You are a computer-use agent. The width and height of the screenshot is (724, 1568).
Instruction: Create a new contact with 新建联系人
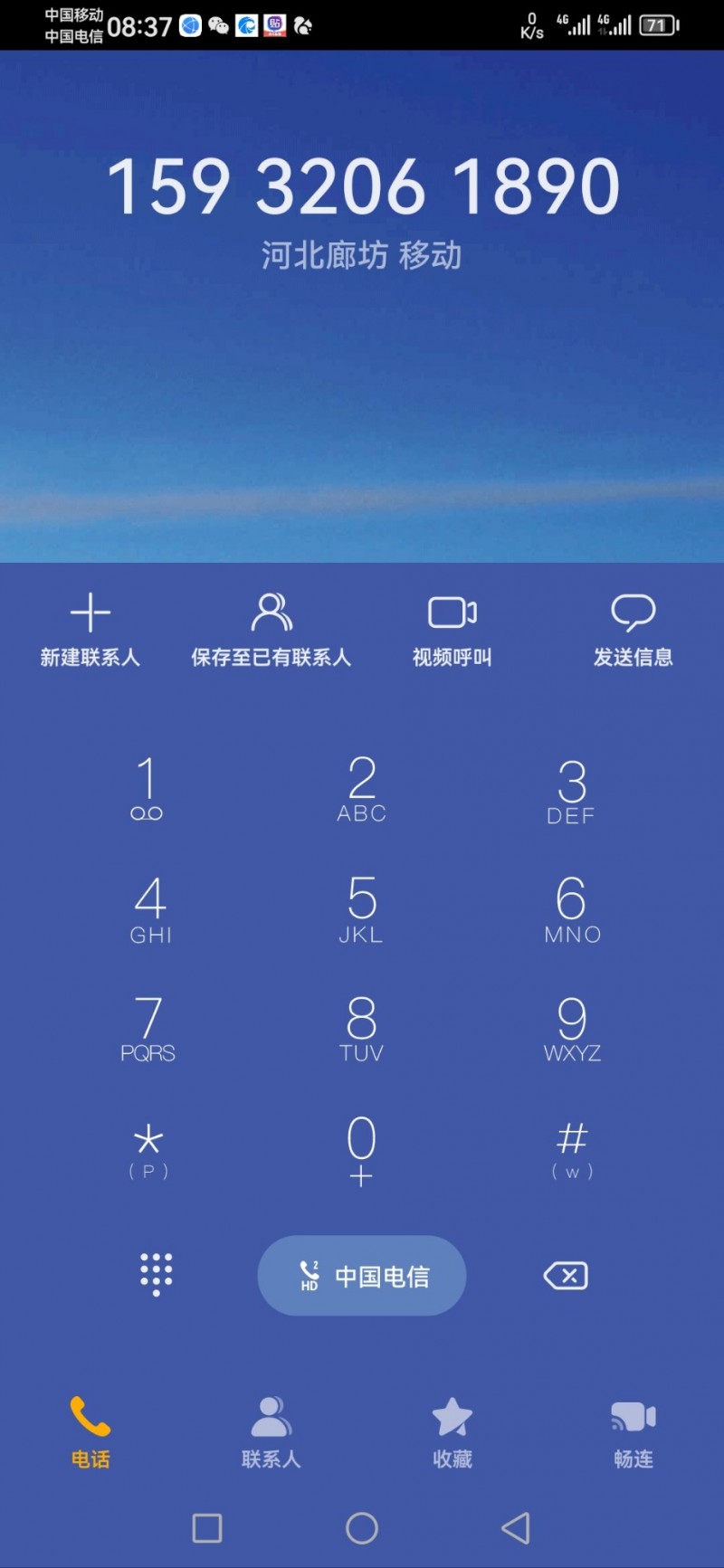click(x=90, y=630)
